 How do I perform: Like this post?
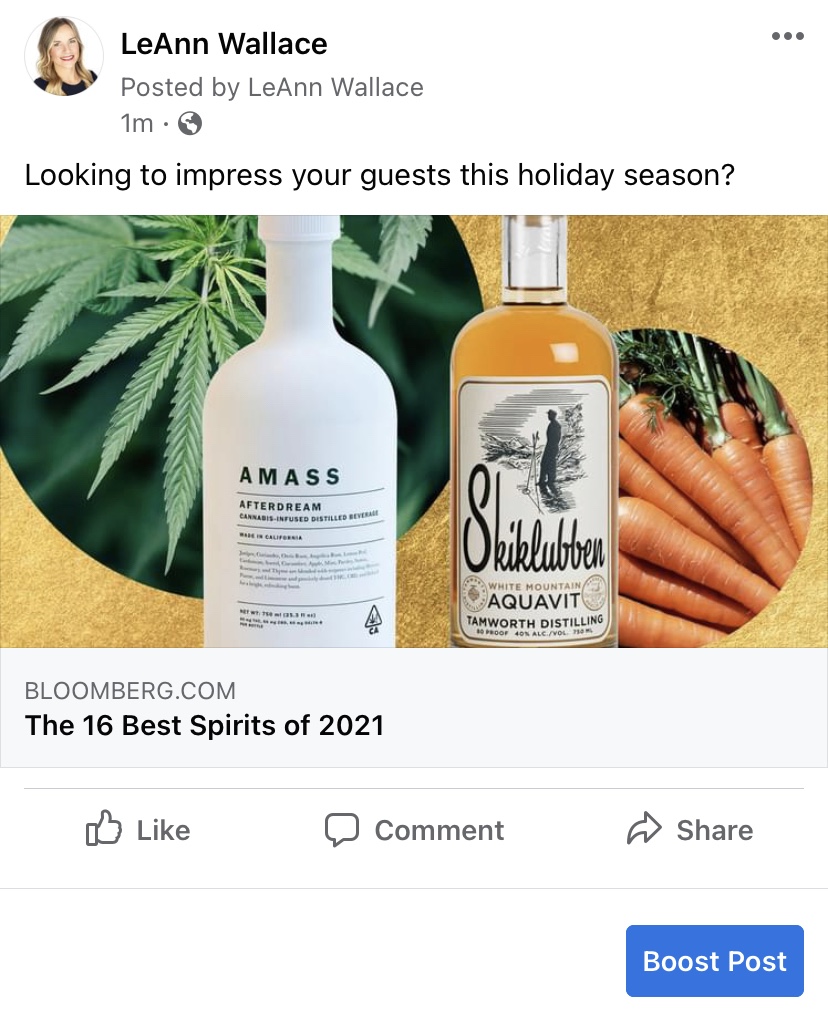coord(138,830)
